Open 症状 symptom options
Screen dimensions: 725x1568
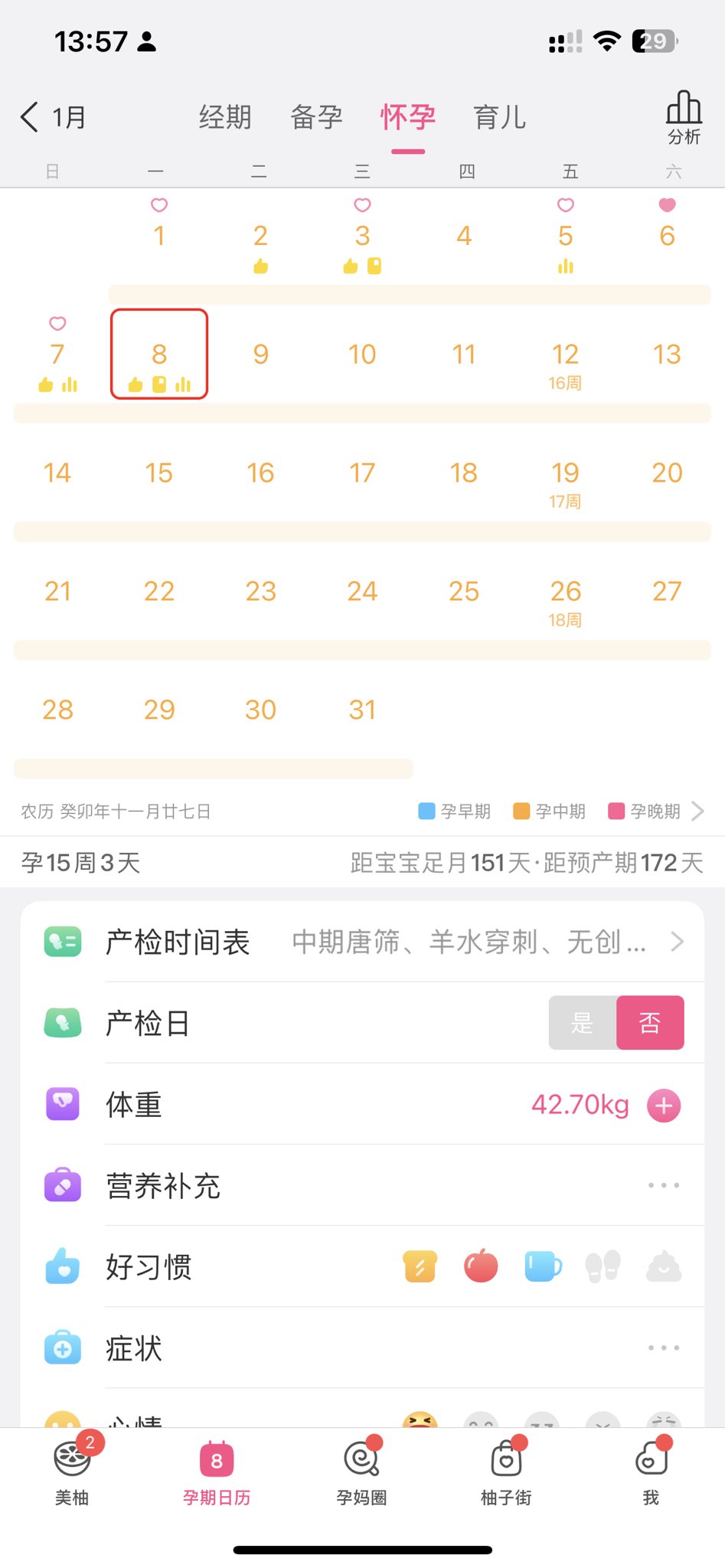tap(663, 1347)
